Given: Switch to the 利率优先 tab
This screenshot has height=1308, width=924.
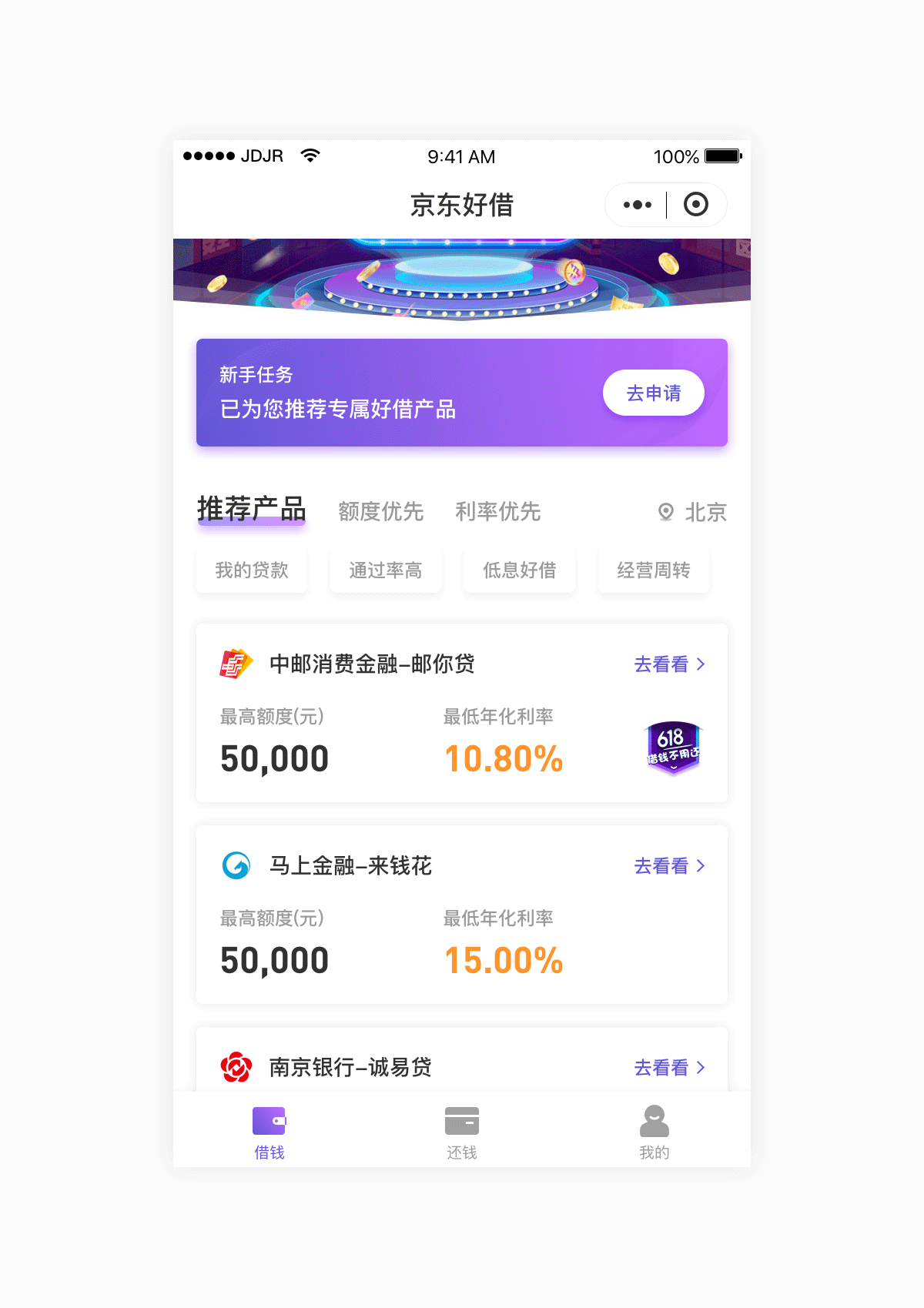Looking at the screenshot, I should tap(497, 512).
